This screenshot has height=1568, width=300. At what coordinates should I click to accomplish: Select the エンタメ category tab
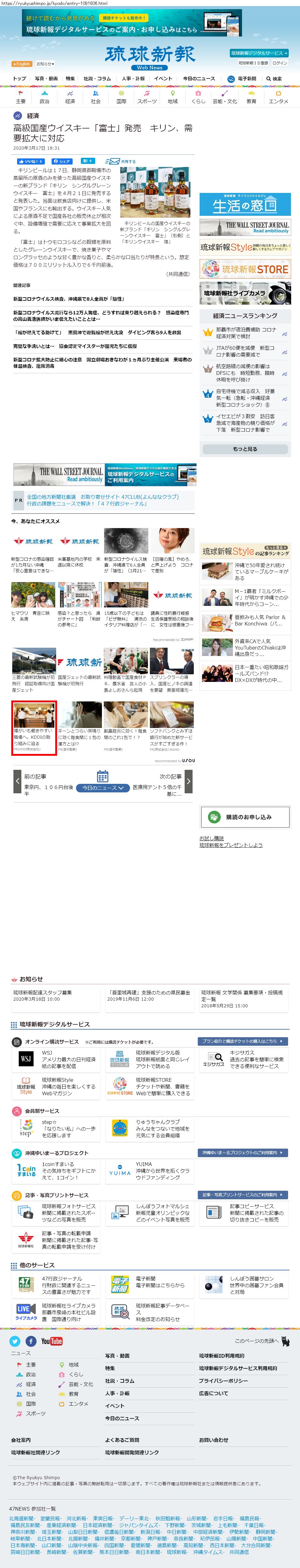[278, 97]
